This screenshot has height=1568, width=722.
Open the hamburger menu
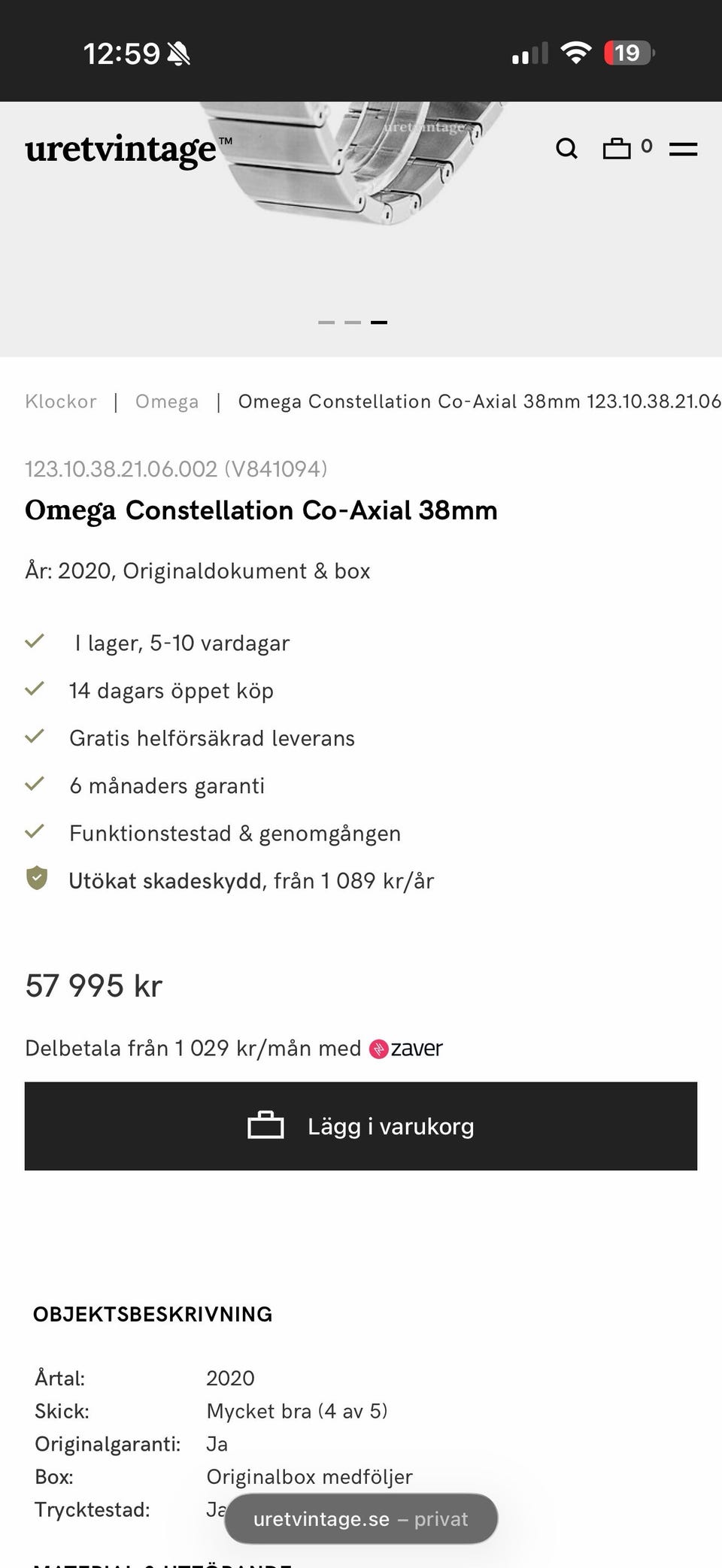tap(683, 149)
